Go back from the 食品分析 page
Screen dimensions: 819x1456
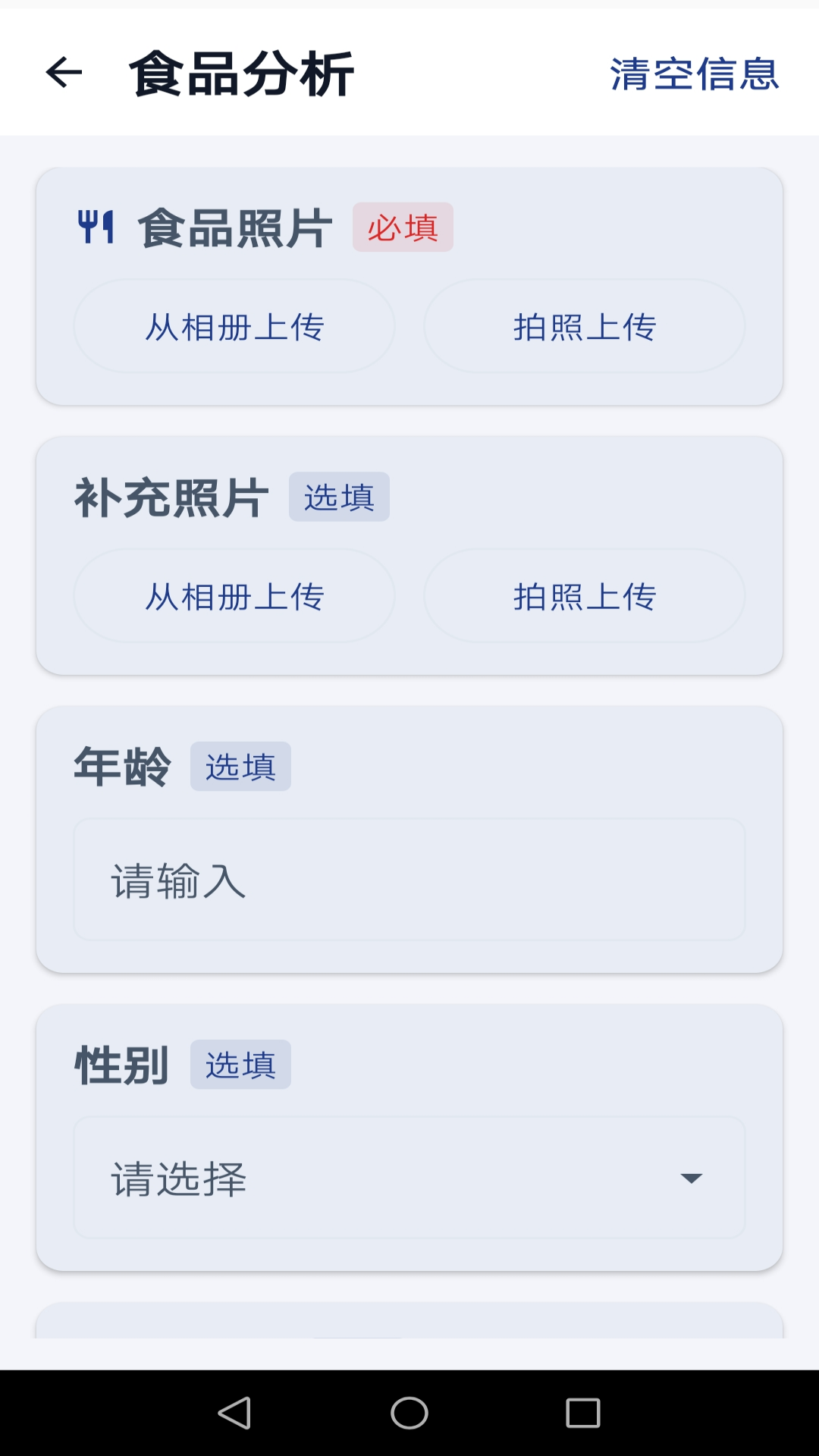(x=64, y=73)
